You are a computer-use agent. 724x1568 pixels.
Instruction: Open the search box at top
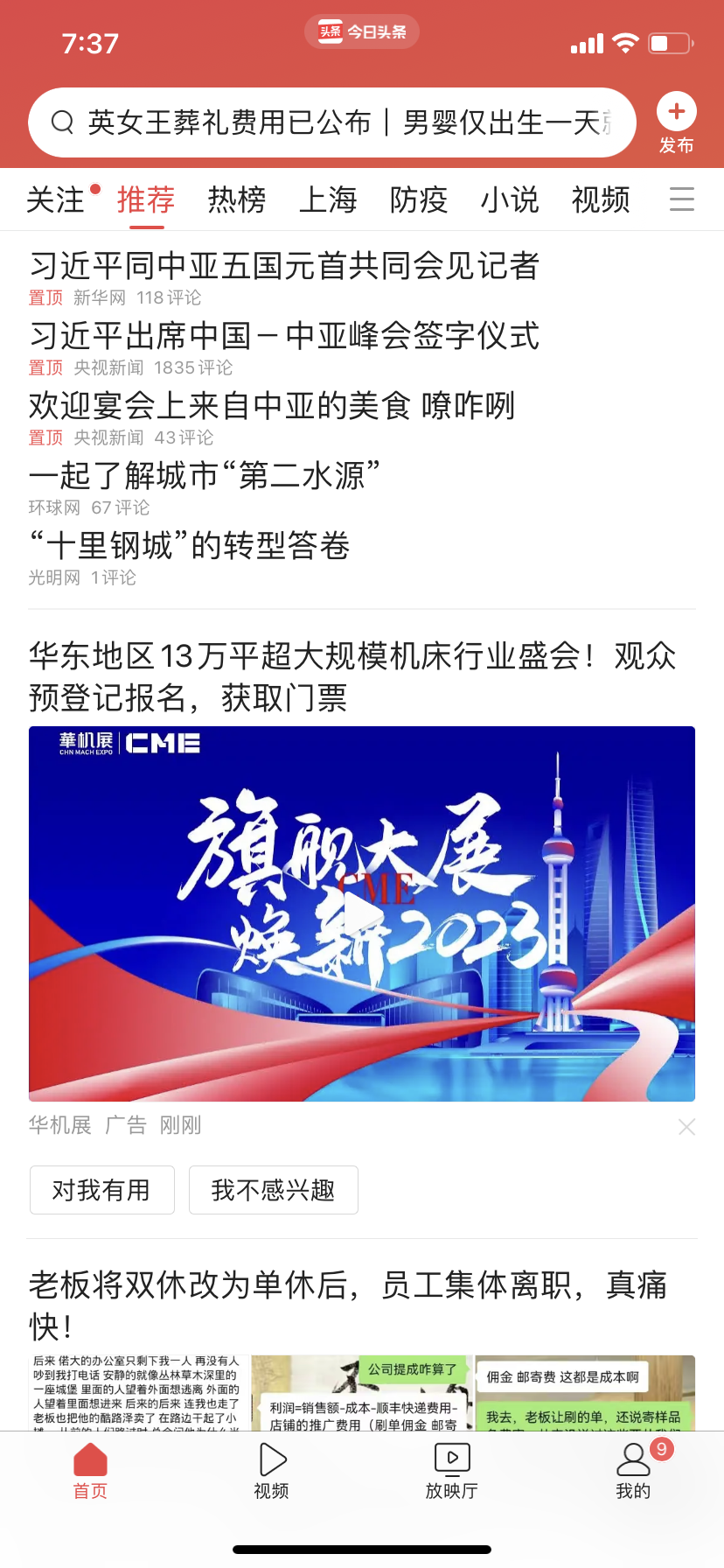pyautogui.click(x=332, y=122)
